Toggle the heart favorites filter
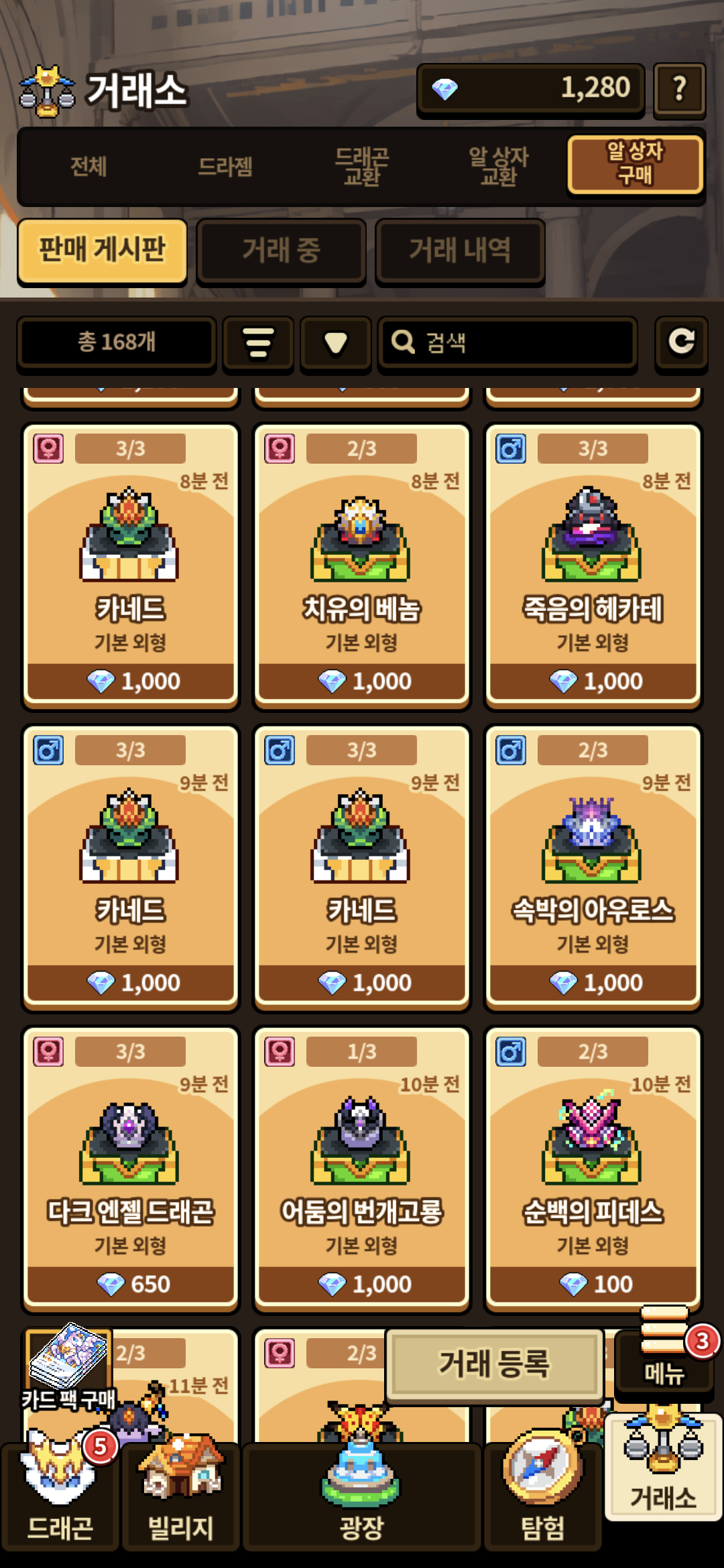The width and height of the screenshot is (724, 1568). point(335,342)
